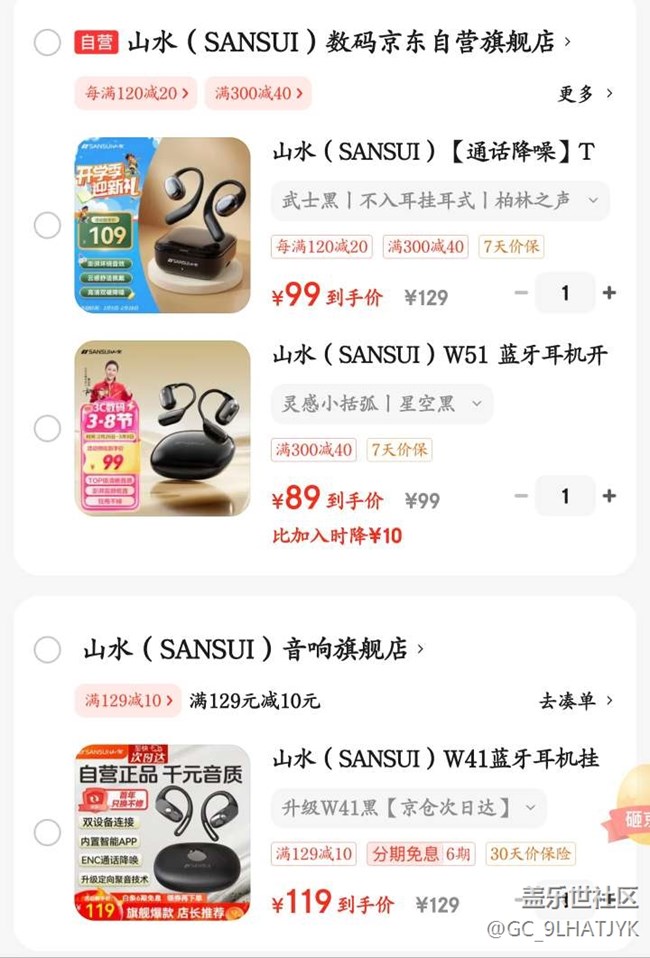Image resolution: width=650 pixels, height=958 pixels.
Task: Increase quantity of the ¥99 通话降噪 earphone
Action: (x=609, y=293)
